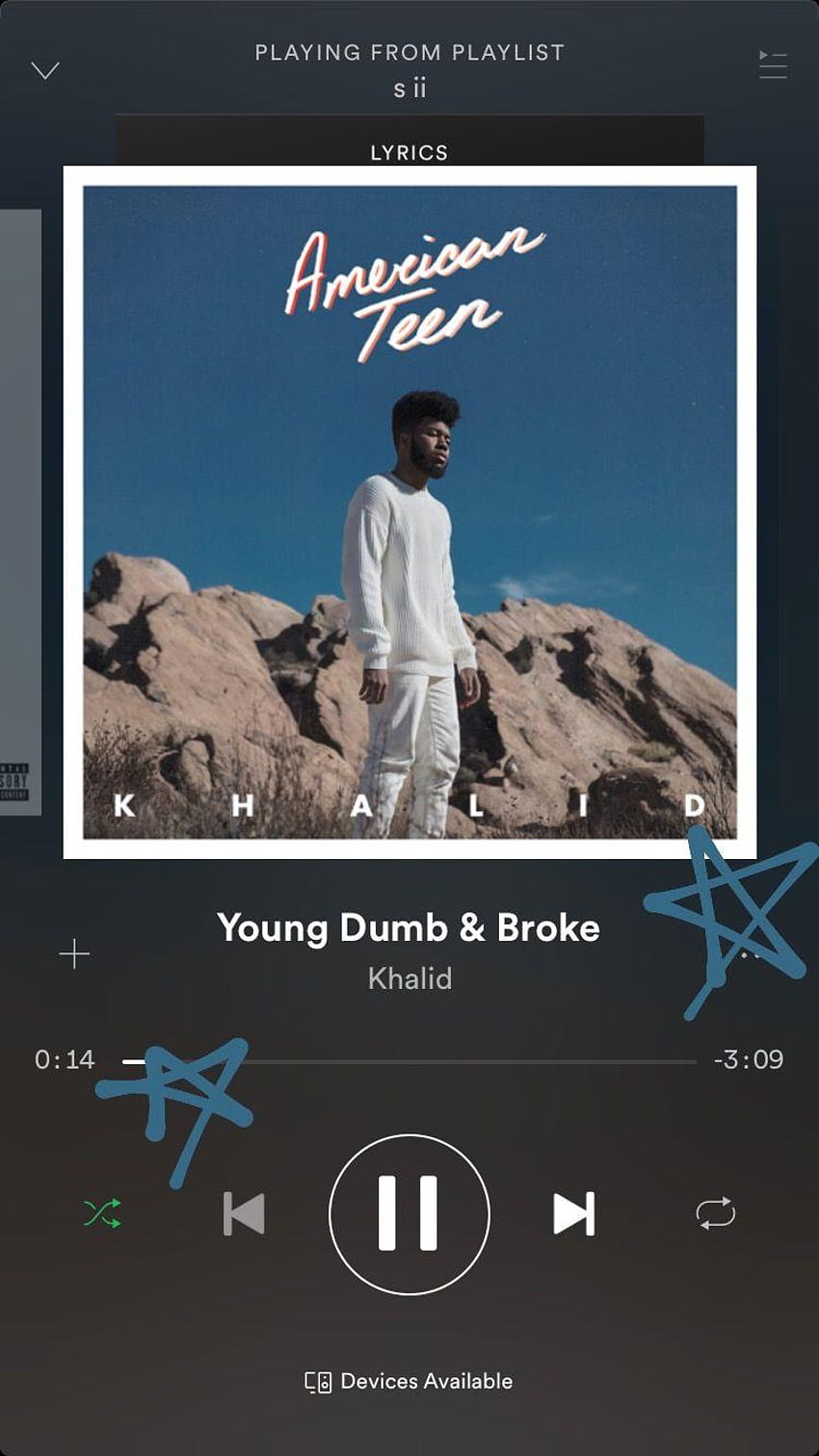Toggle shuffle mode

(102, 1213)
